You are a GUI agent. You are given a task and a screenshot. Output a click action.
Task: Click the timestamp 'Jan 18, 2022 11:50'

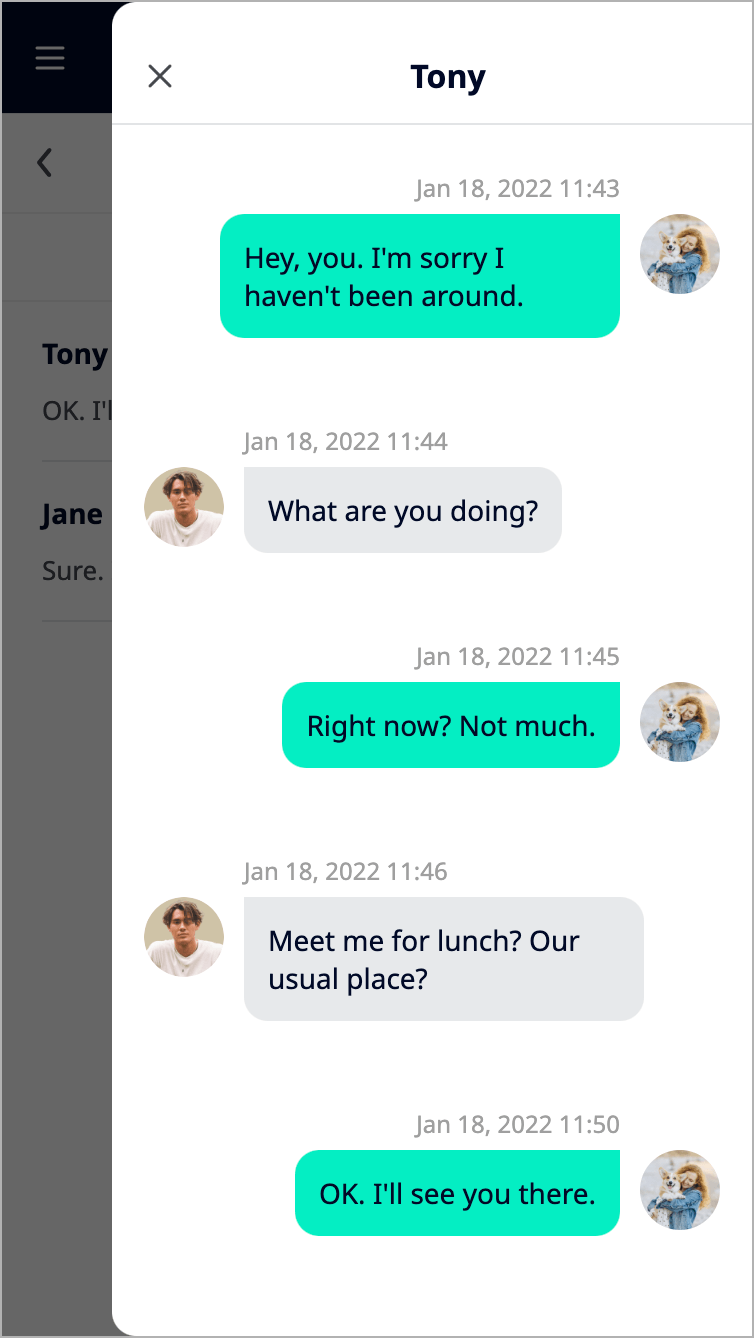[x=519, y=1124]
